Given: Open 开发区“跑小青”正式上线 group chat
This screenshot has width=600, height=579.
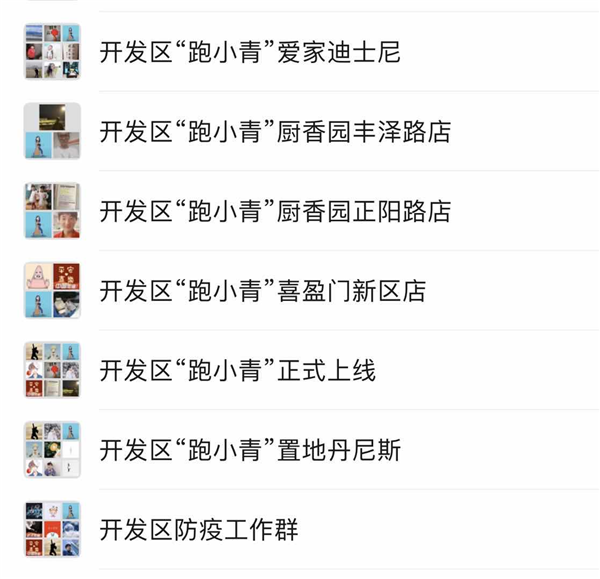Looking at the screenshot, I should (x=238, y=371).
